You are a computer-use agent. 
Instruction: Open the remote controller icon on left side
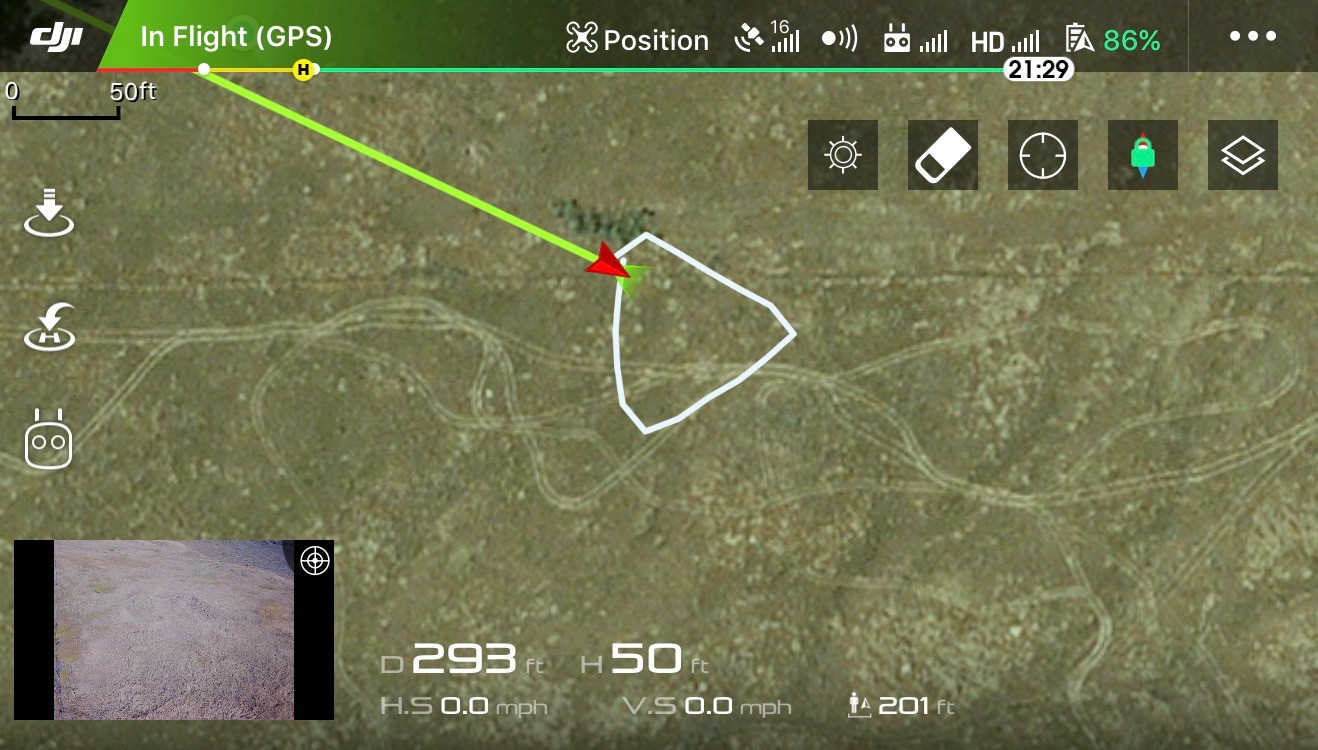[x=49, y=439]
